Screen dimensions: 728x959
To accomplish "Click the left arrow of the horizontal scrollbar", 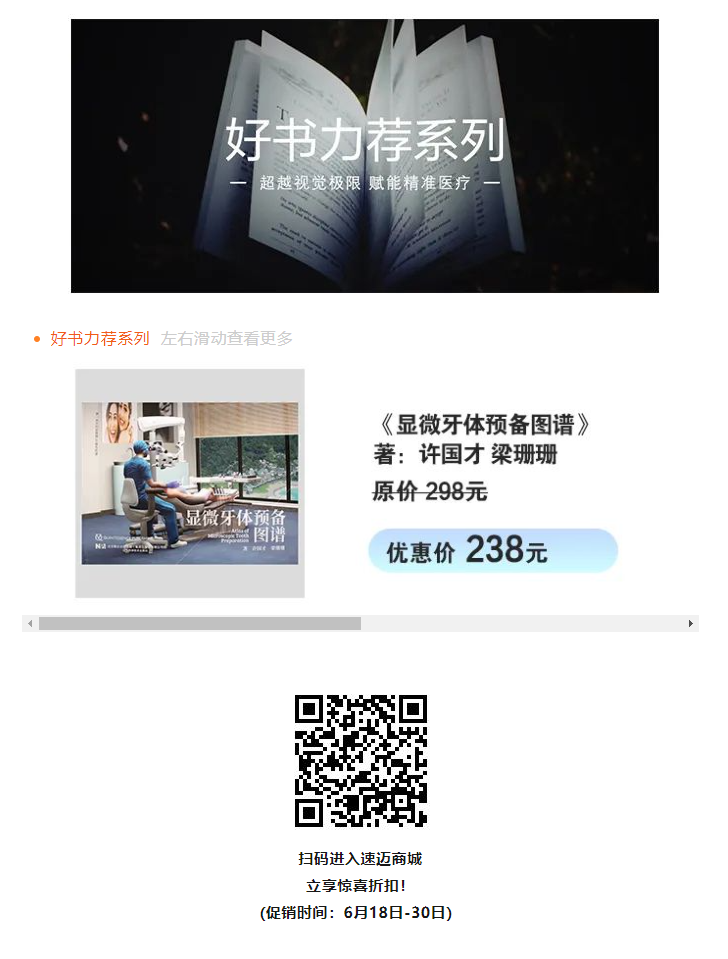I will tap(30, 623).
